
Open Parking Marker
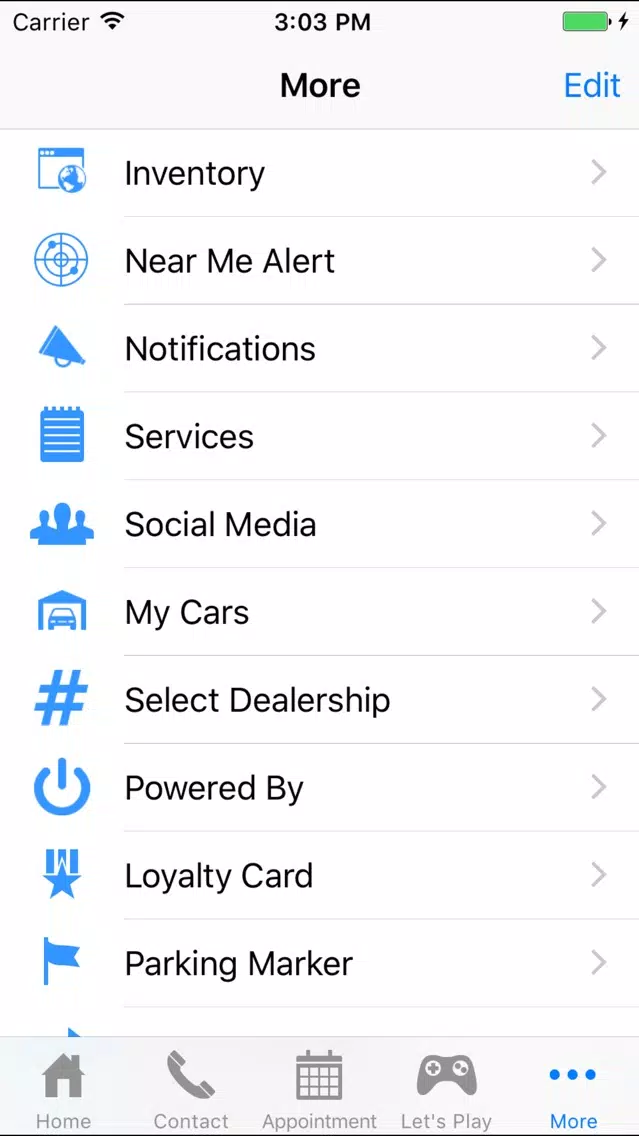320,964
